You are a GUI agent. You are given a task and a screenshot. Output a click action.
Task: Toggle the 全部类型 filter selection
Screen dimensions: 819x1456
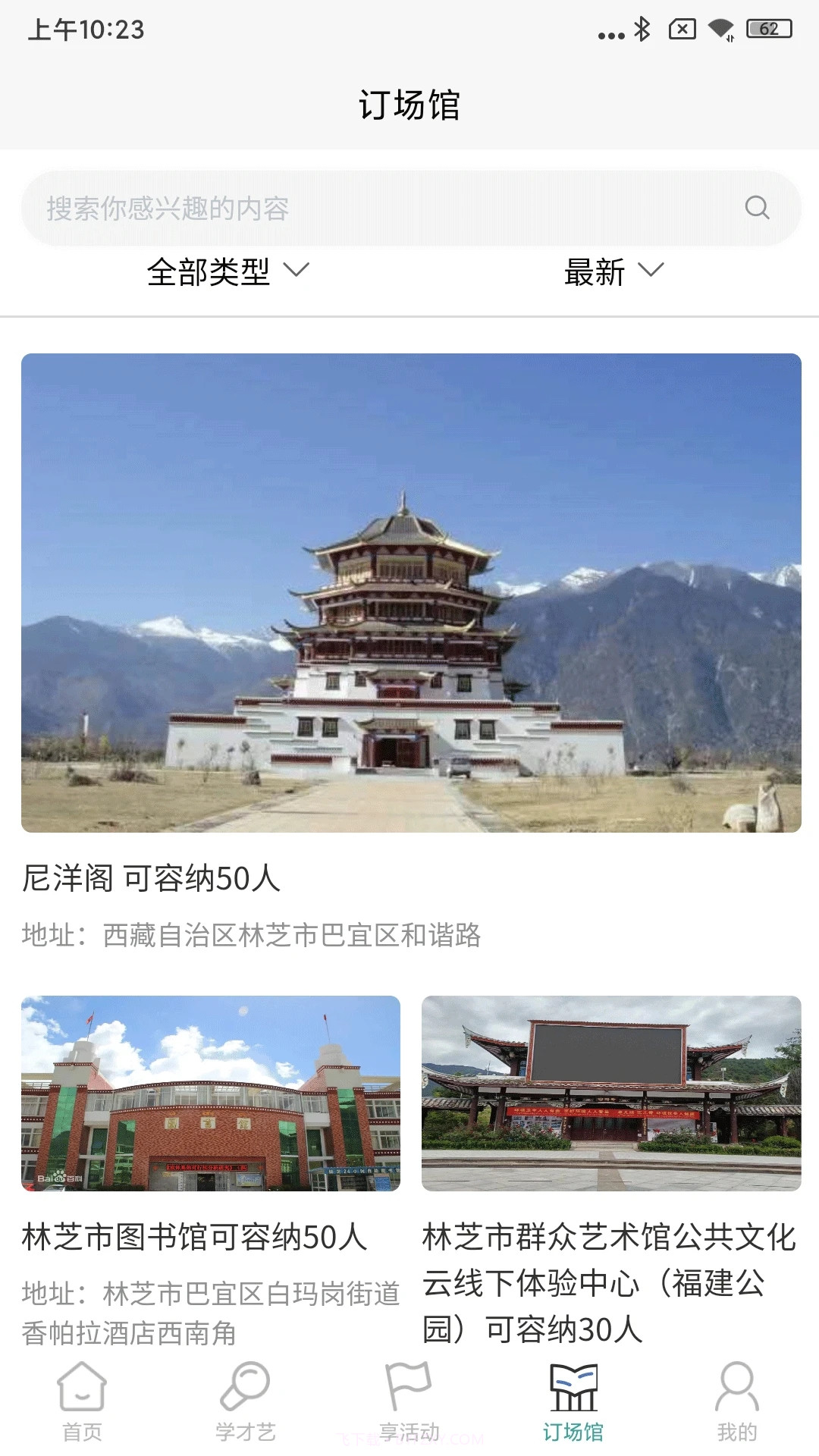210,273
